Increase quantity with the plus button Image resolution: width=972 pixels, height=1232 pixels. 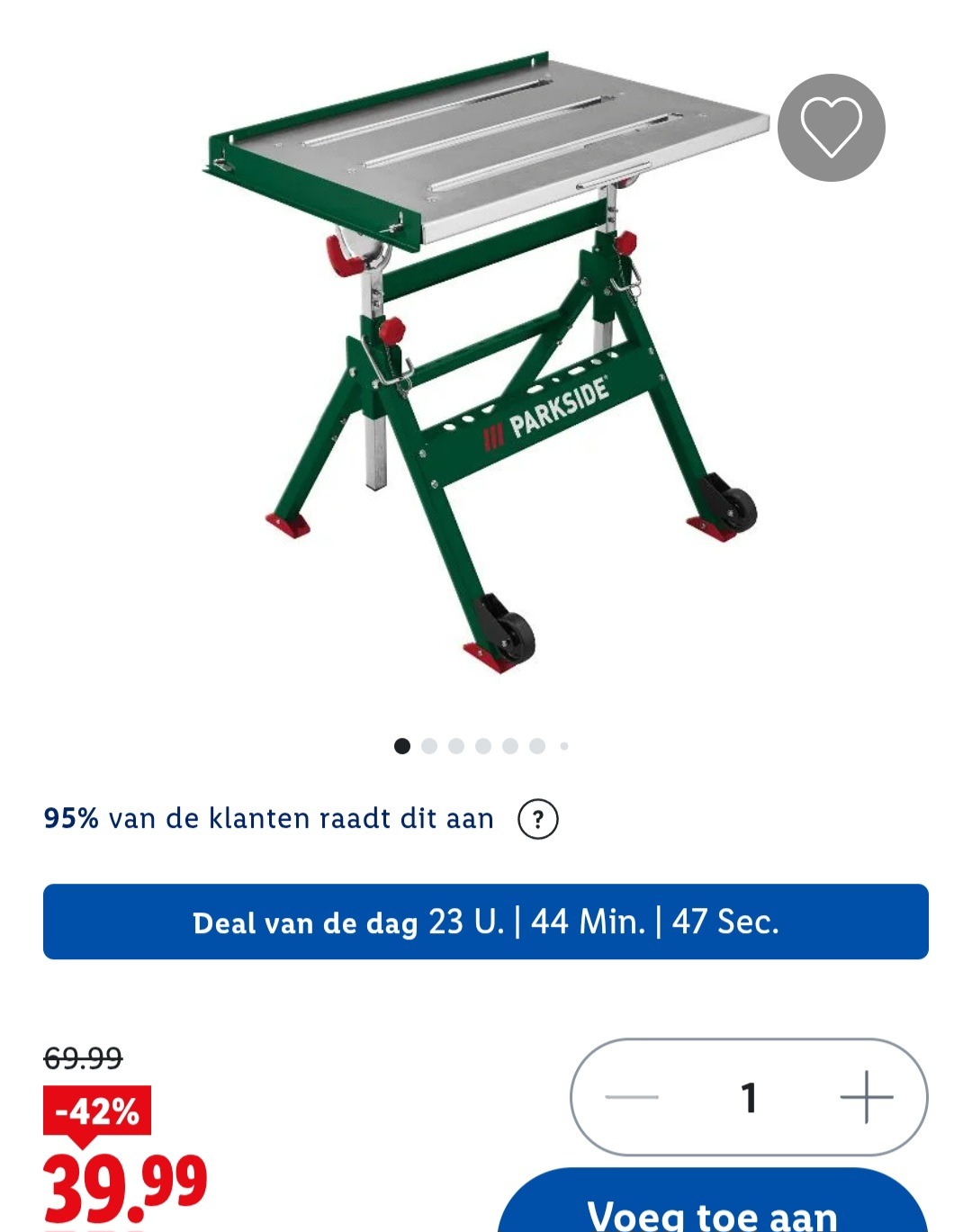coord(866,1097)
